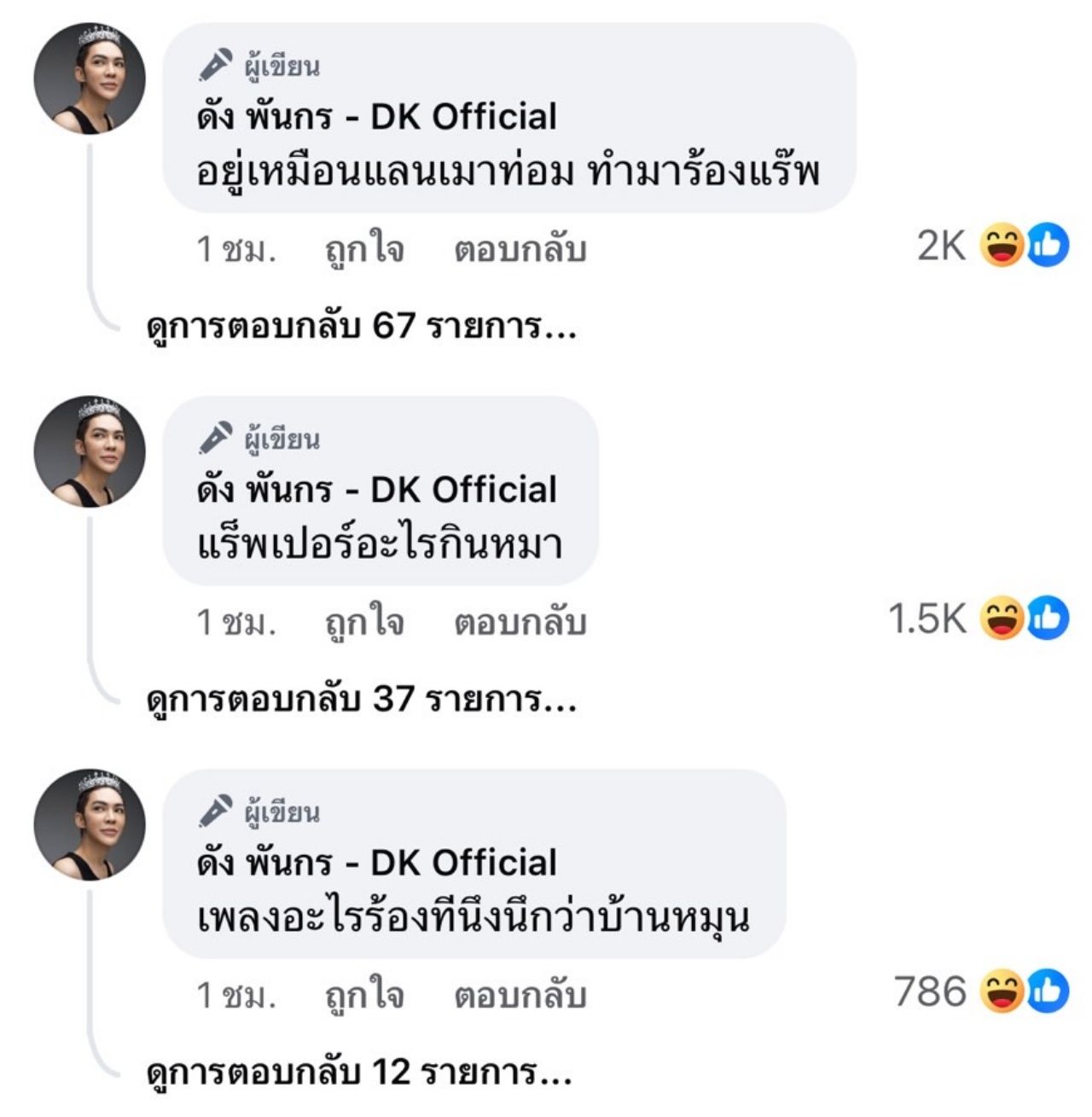Expand the 37 replies thread
The image size is (1092, 1117).
point(362,700)
